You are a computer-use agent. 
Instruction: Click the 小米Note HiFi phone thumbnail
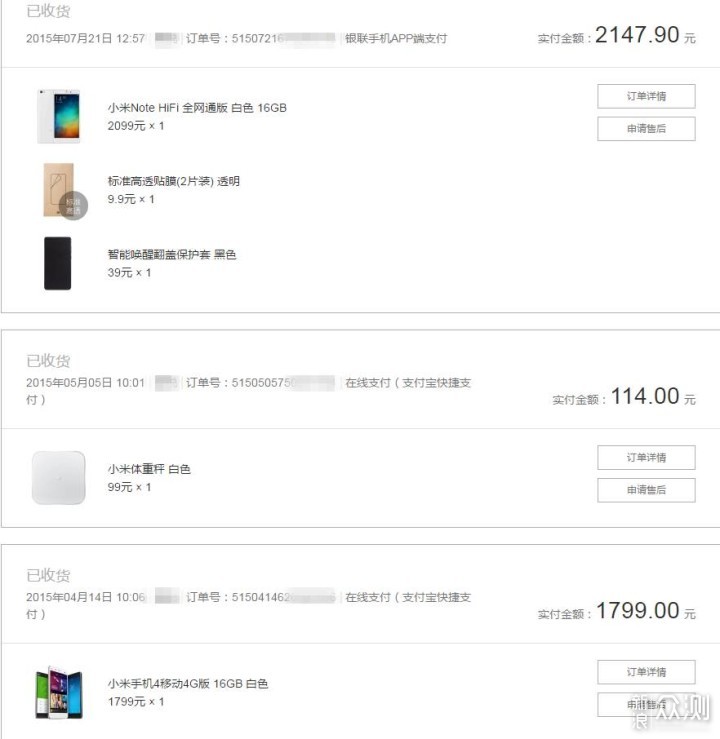click(x=58, y=112)
